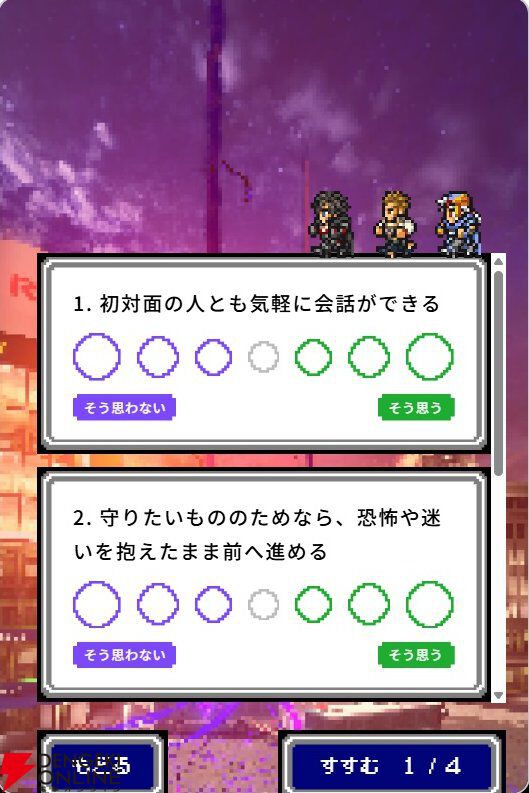The width and height of the screenshot is (529, 793).
Task: Pick the smallest green circle for question 1
Action: pyautogui.click(x=314, y=357)
